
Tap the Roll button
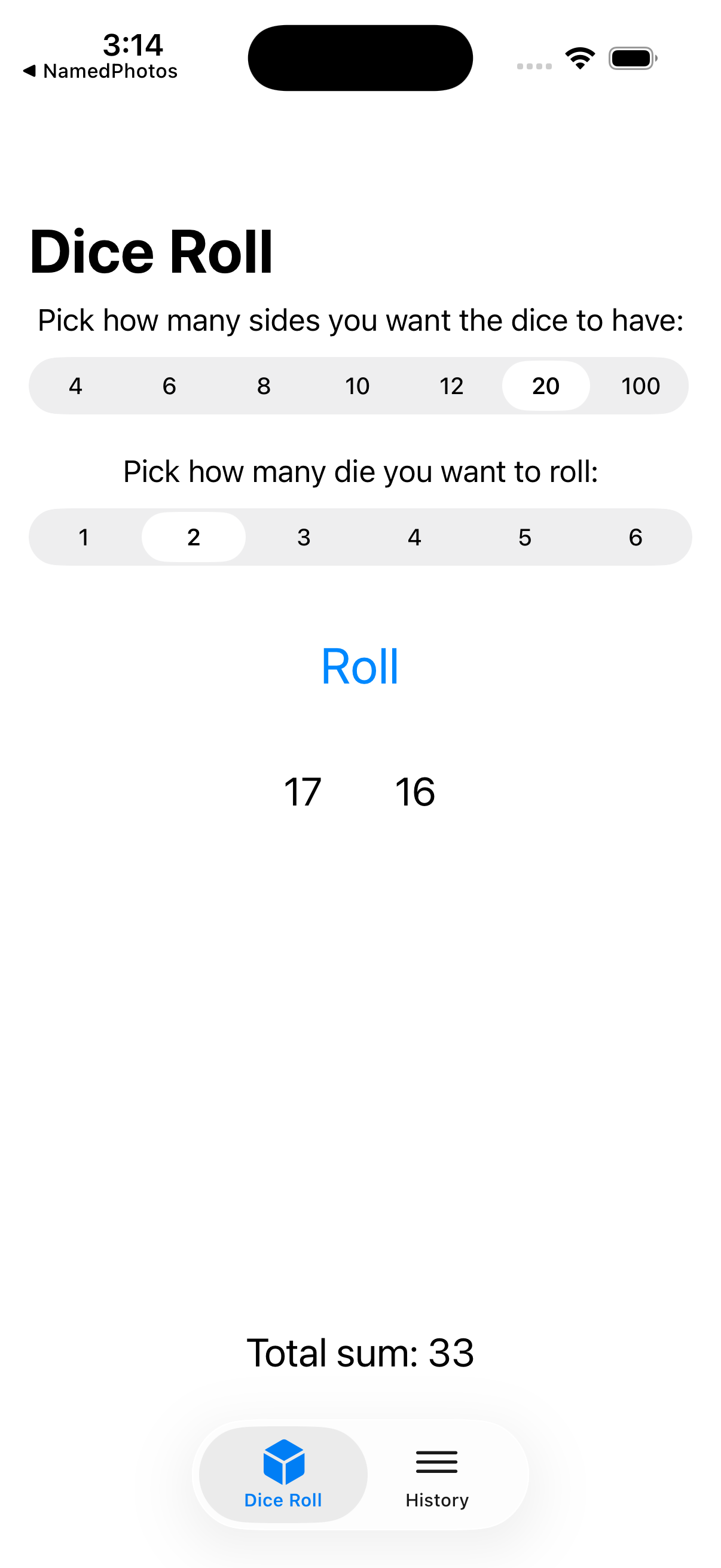[x=360, y=666]
